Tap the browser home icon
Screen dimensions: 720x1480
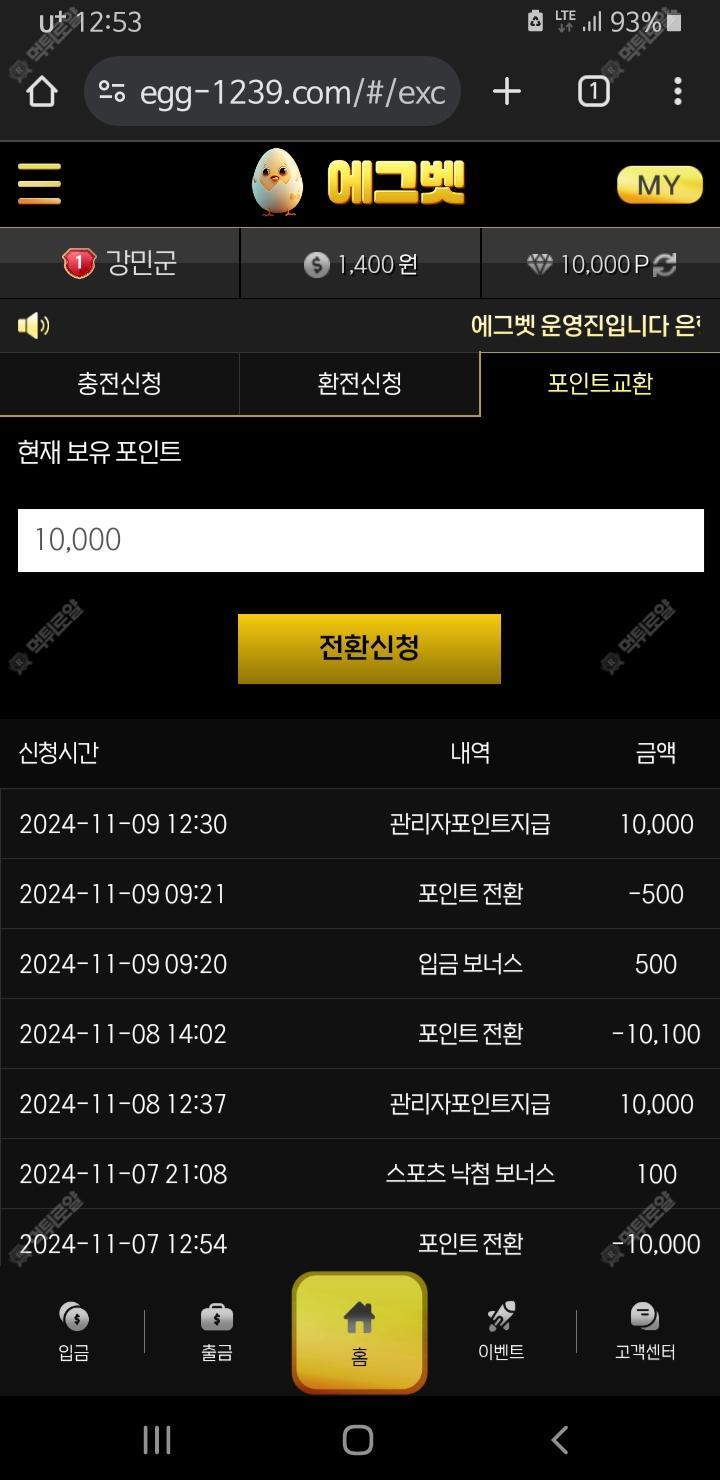(42, 92)
